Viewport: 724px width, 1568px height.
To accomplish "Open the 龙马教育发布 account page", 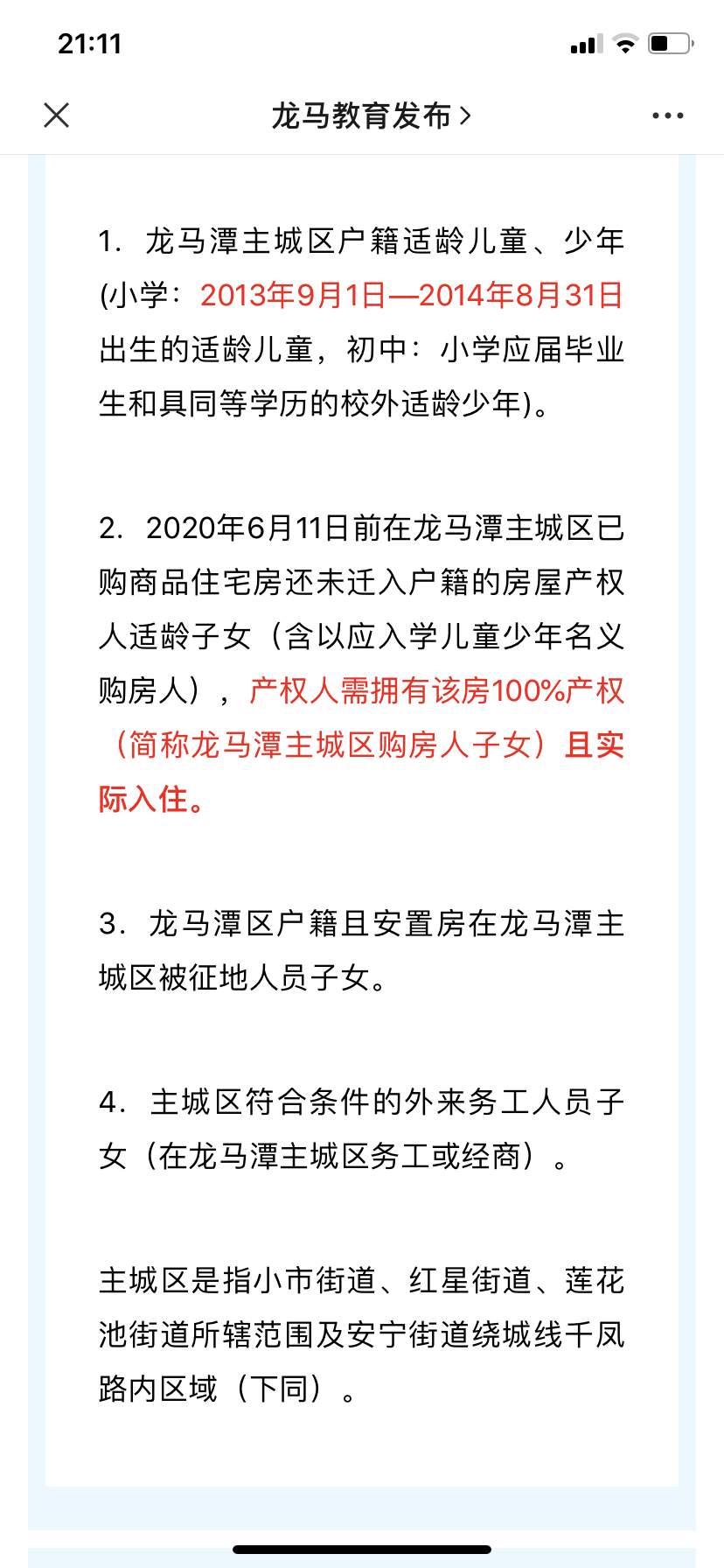I will point(370,115).
